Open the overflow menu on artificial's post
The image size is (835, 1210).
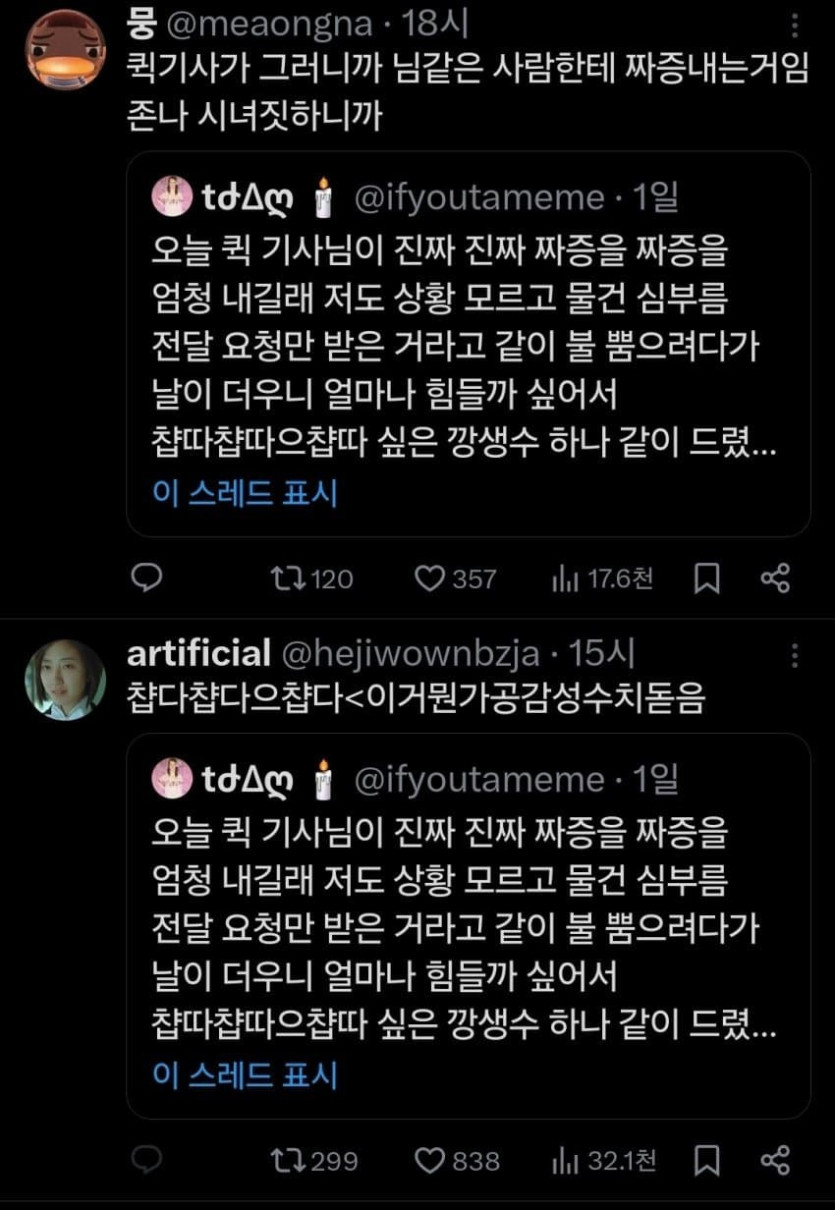coord(795,655)
